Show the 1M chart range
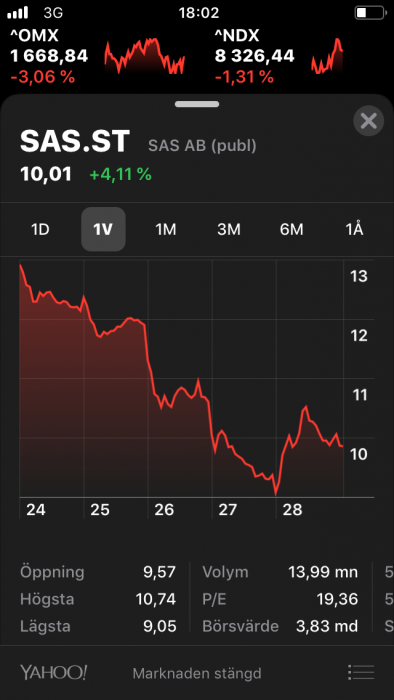This screenshot has width=394, height=700. (x=166, y=229)
